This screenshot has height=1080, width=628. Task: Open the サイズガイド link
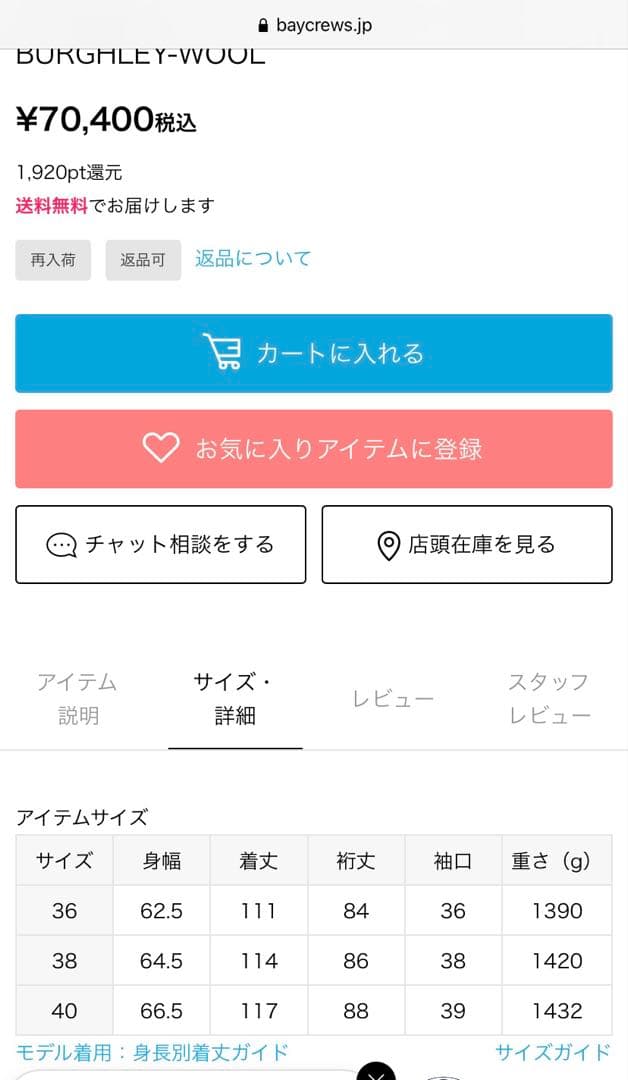552,1052
